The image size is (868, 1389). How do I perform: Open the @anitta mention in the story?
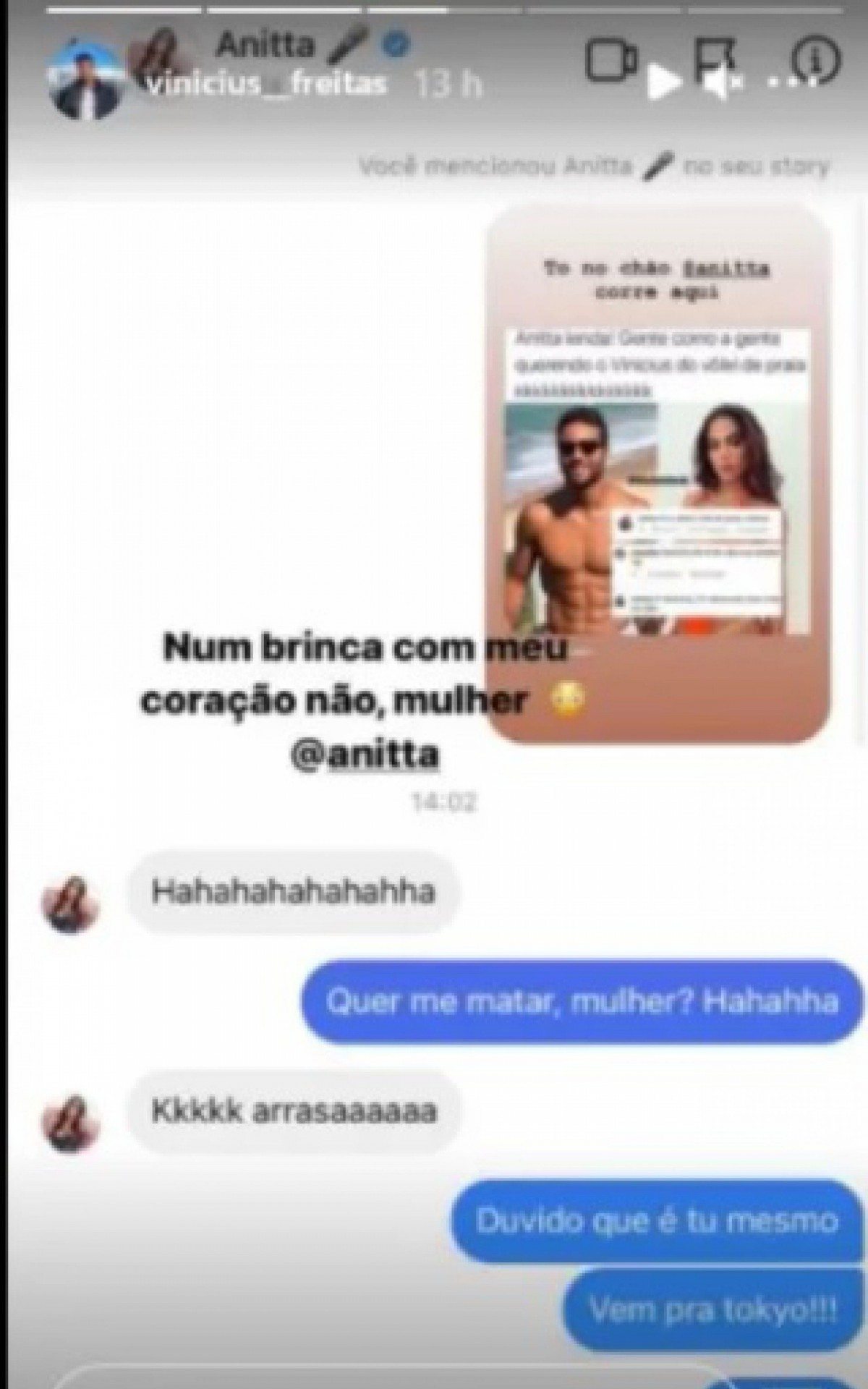coord(365,754)
